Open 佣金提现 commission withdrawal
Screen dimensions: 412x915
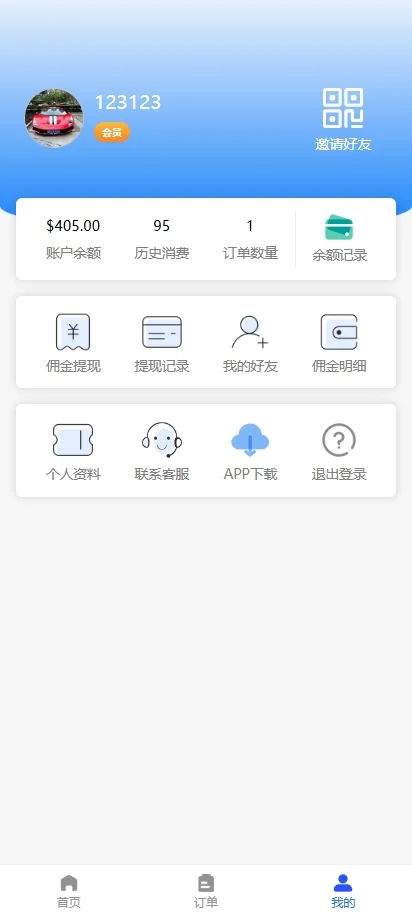tap(73, 343)
